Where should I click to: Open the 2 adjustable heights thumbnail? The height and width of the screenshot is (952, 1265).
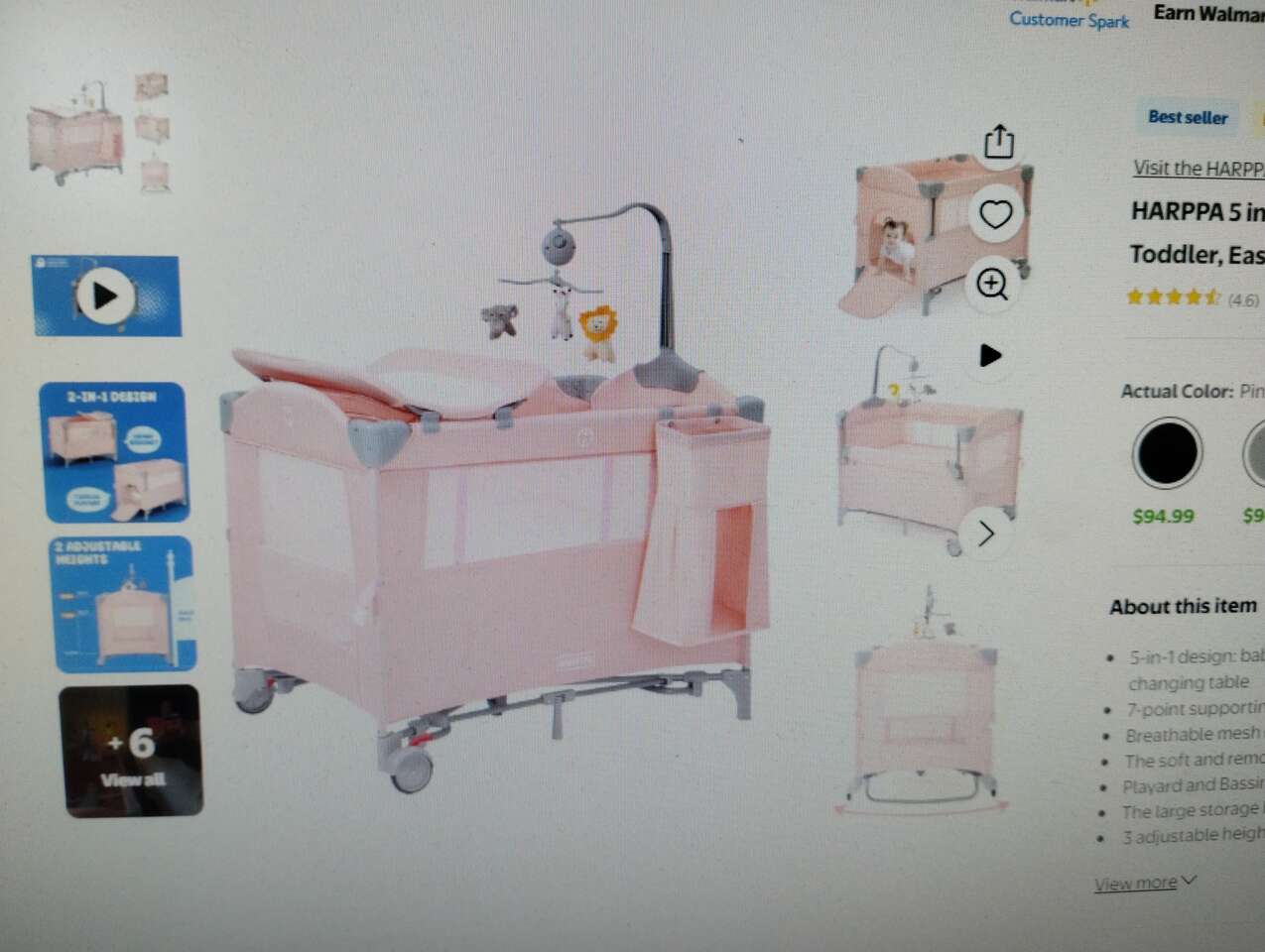[122, 604]
